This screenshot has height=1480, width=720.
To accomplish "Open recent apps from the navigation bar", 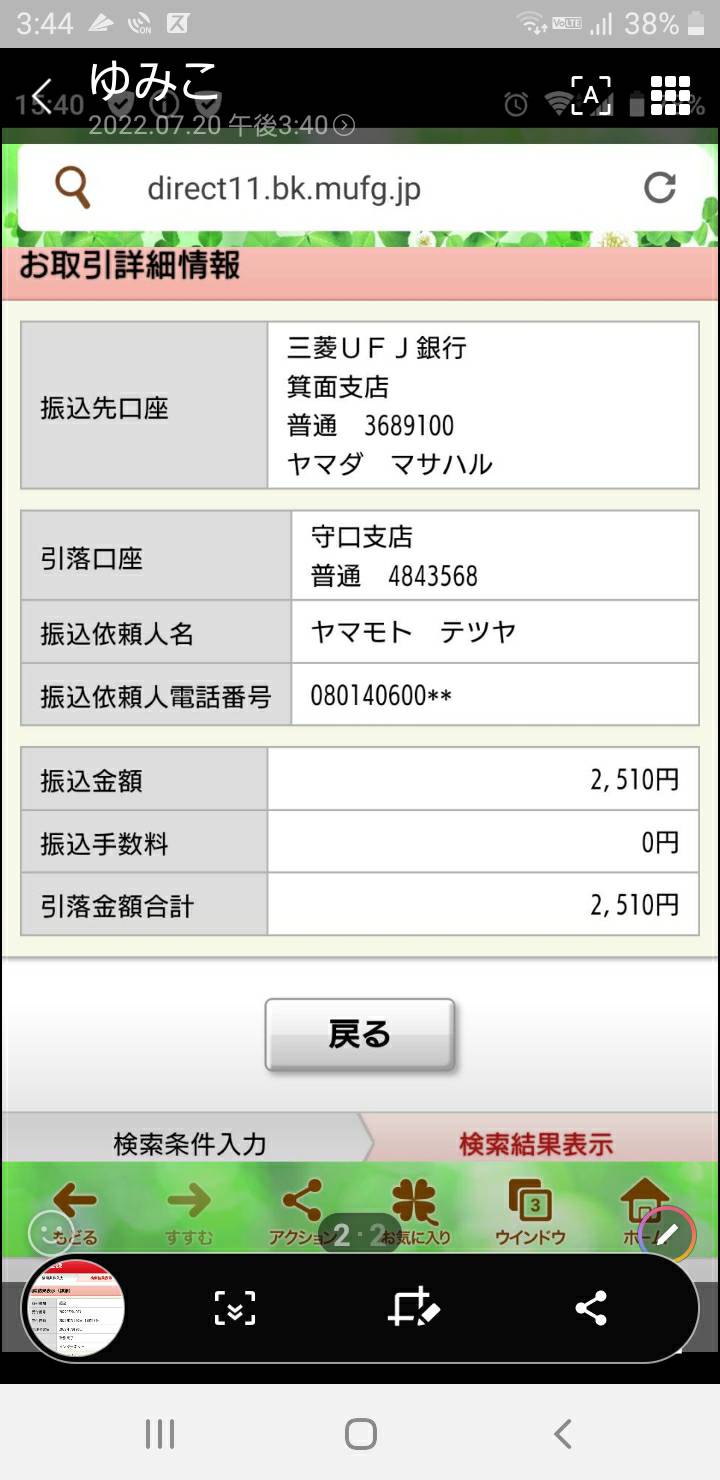I will pyautogui.click(x=160, y=1434).
